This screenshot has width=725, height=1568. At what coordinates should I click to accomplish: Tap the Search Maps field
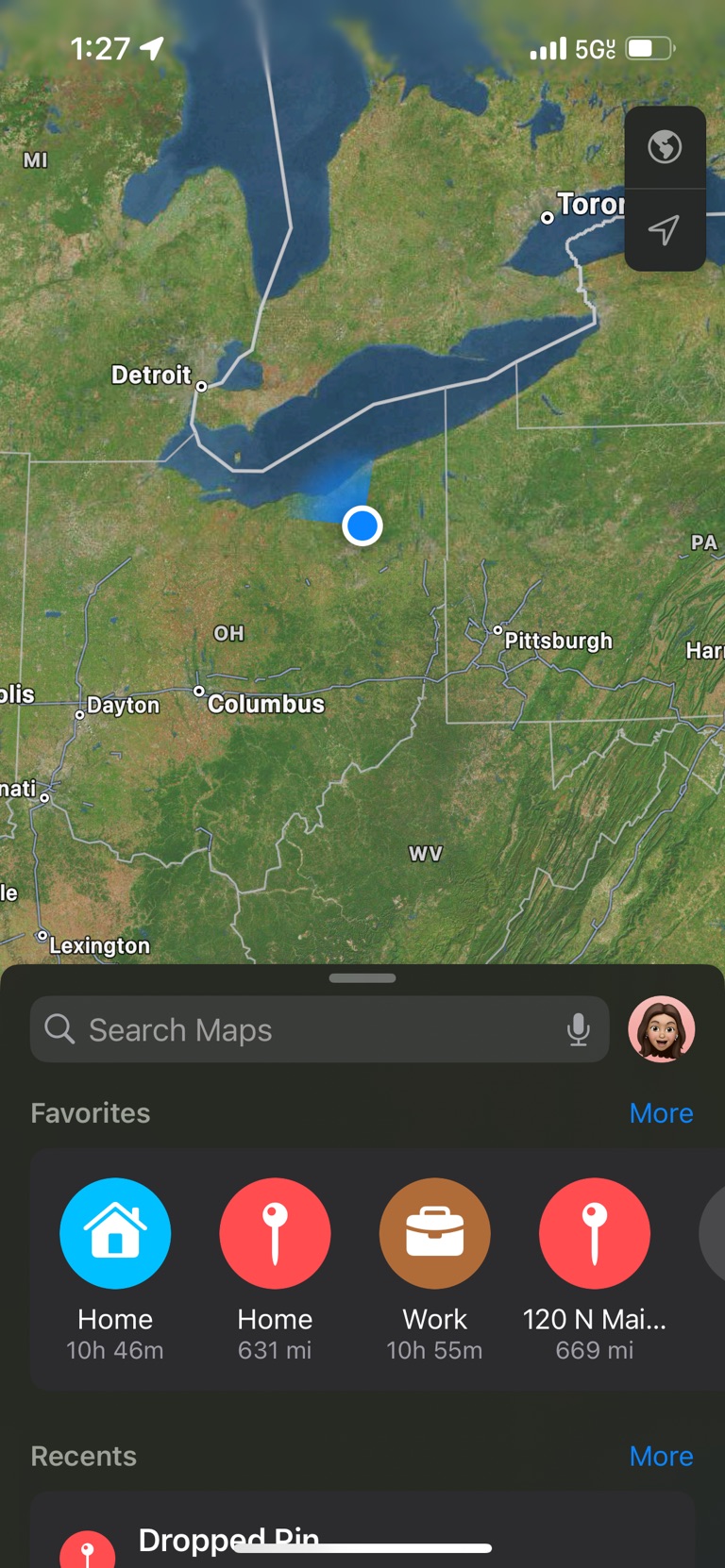[x=302, y=1029]
